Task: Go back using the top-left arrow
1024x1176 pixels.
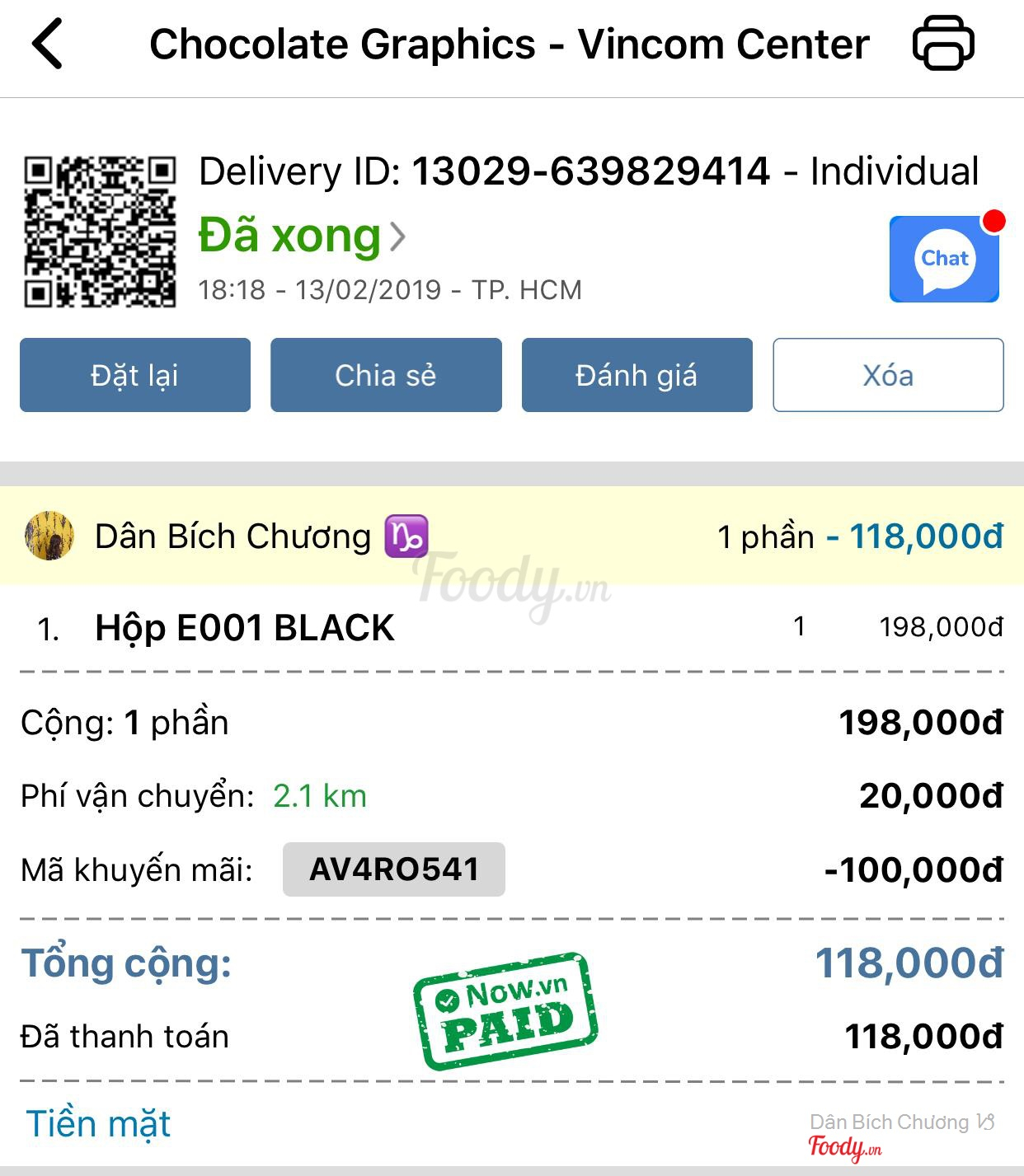Action: (48, 45)
